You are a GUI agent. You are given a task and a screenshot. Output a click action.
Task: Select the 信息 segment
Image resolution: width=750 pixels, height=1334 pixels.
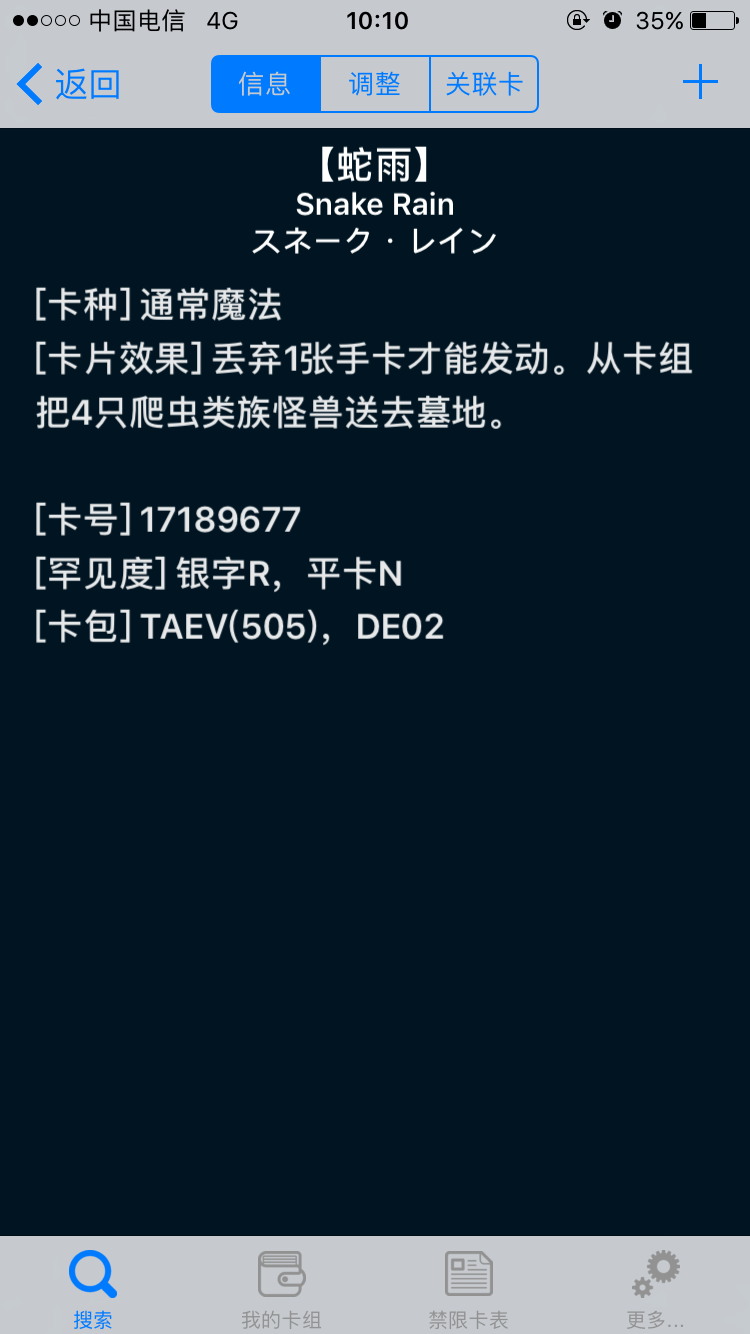(x=266, y=84)
